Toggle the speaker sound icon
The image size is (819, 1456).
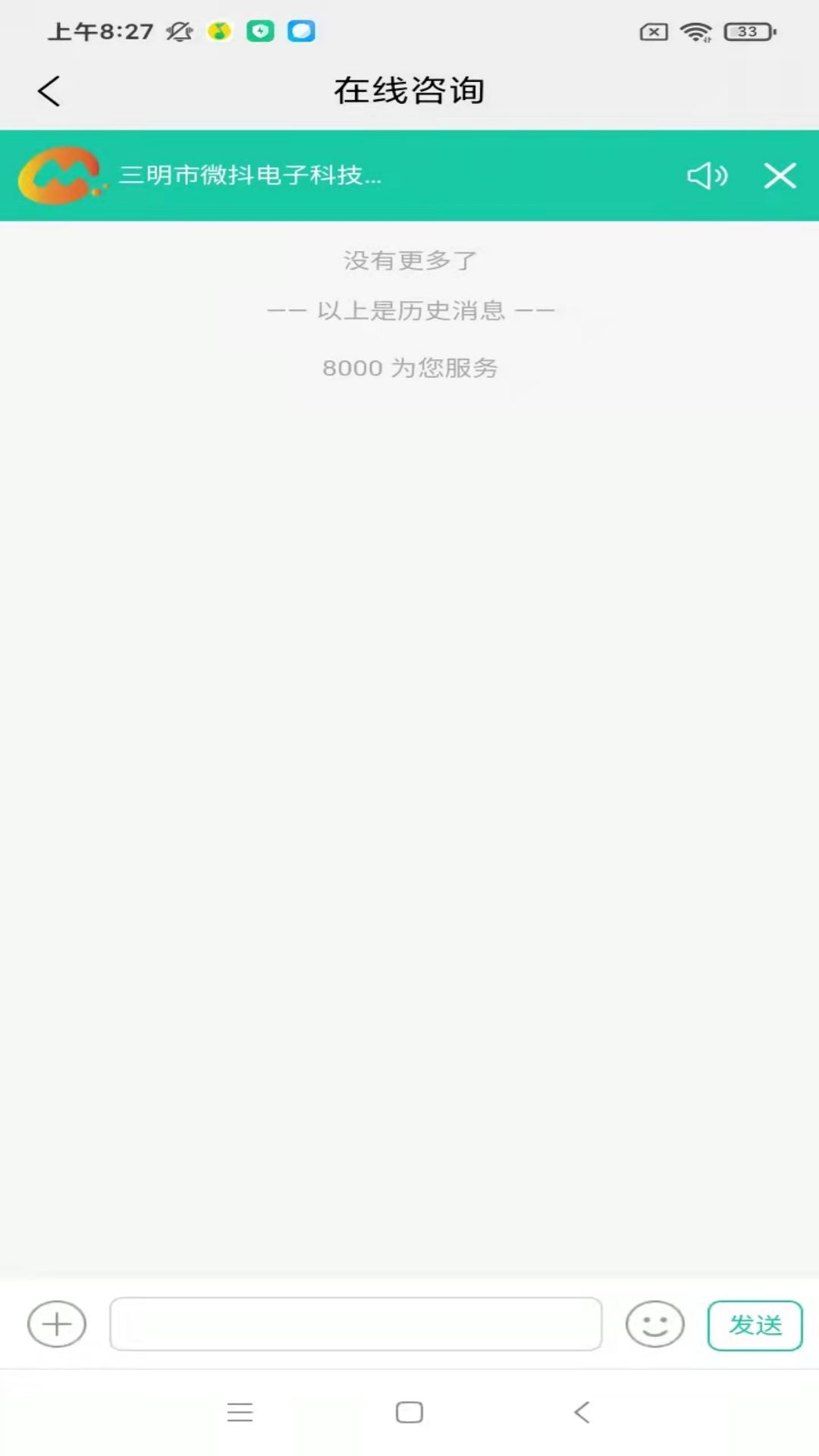[707, 176]
